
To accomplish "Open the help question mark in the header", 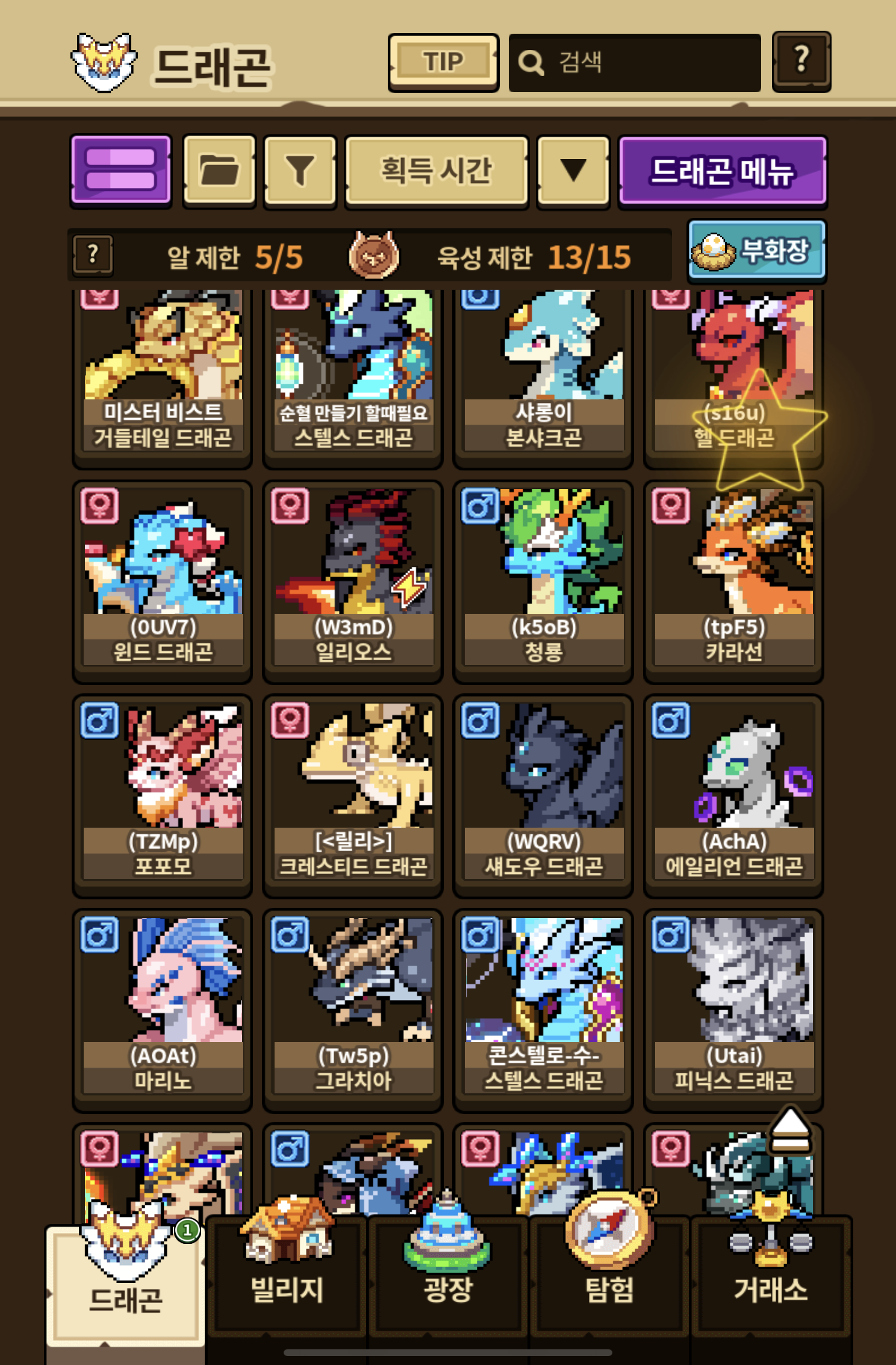I will click(x=801, y=61).
